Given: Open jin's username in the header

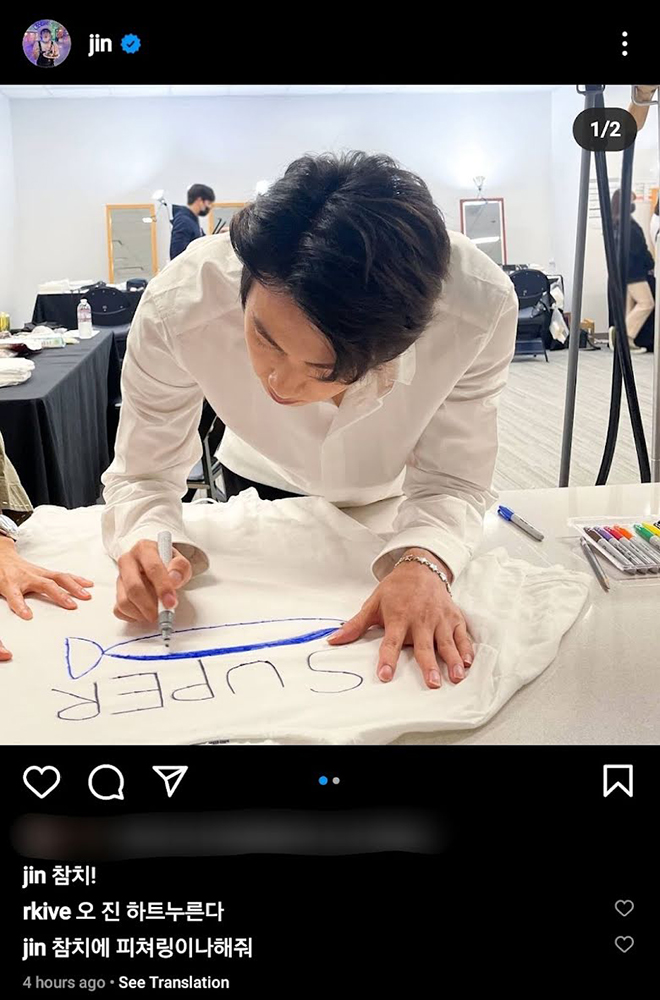Looking at the screenshot, I should click(100, 44).
